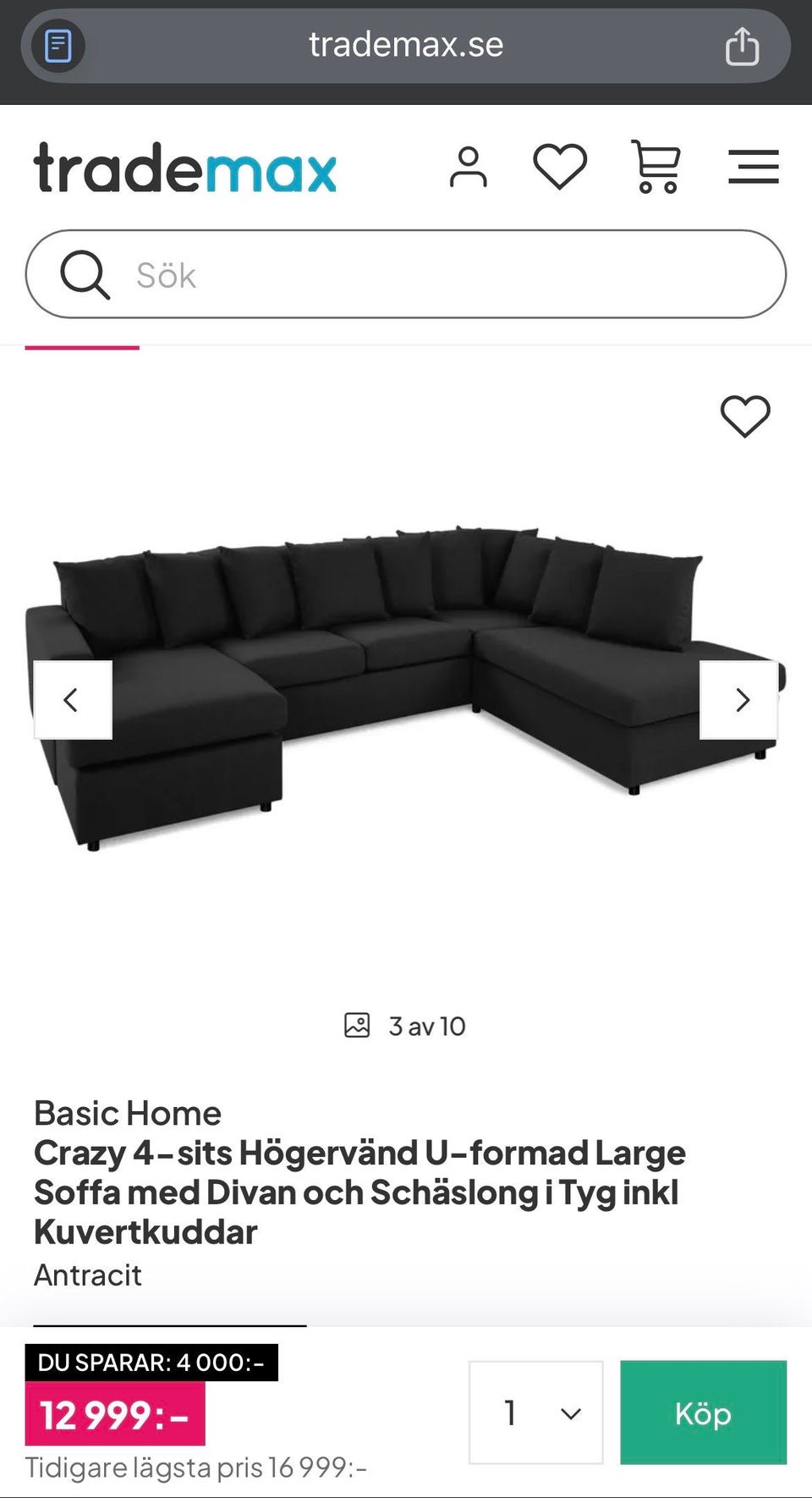Tap Köp to buy the sofa
Screen dimensions: 812x1498
point(703,1413)
